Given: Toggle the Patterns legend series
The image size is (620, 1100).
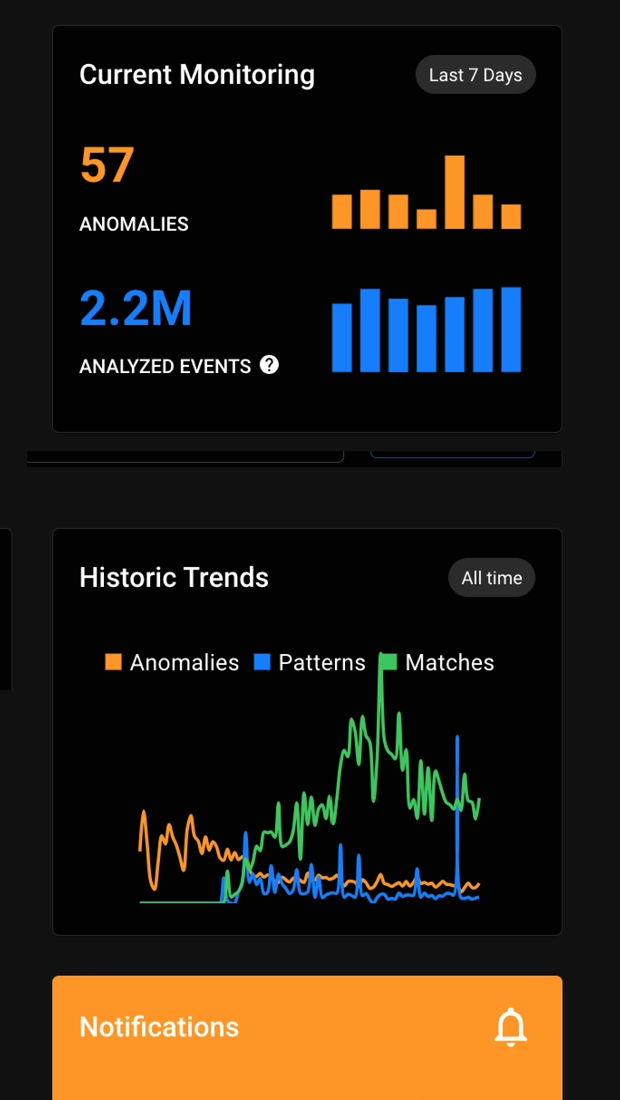Looking at the screenshot, I should [x=309, y=663].
